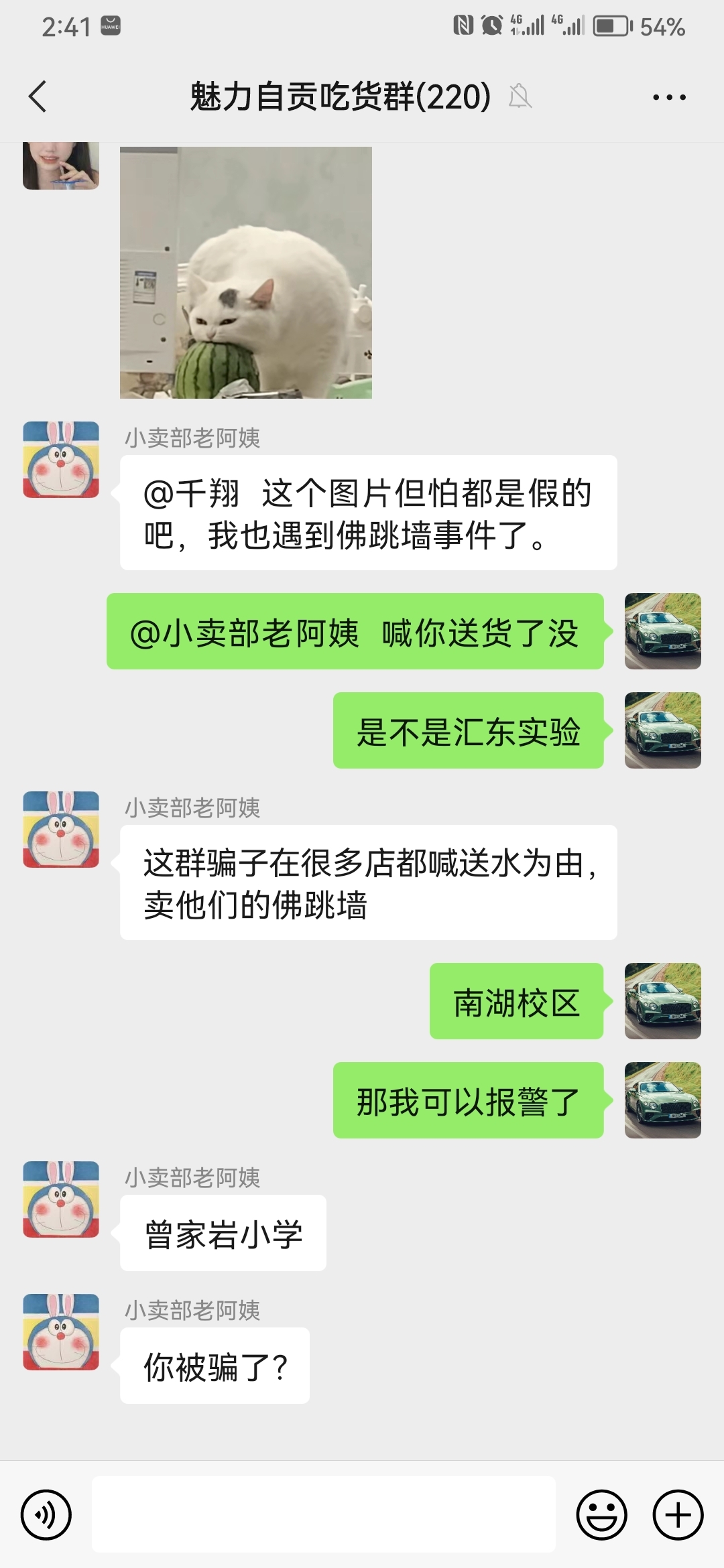Open the group chat options menu

point(669,97)
